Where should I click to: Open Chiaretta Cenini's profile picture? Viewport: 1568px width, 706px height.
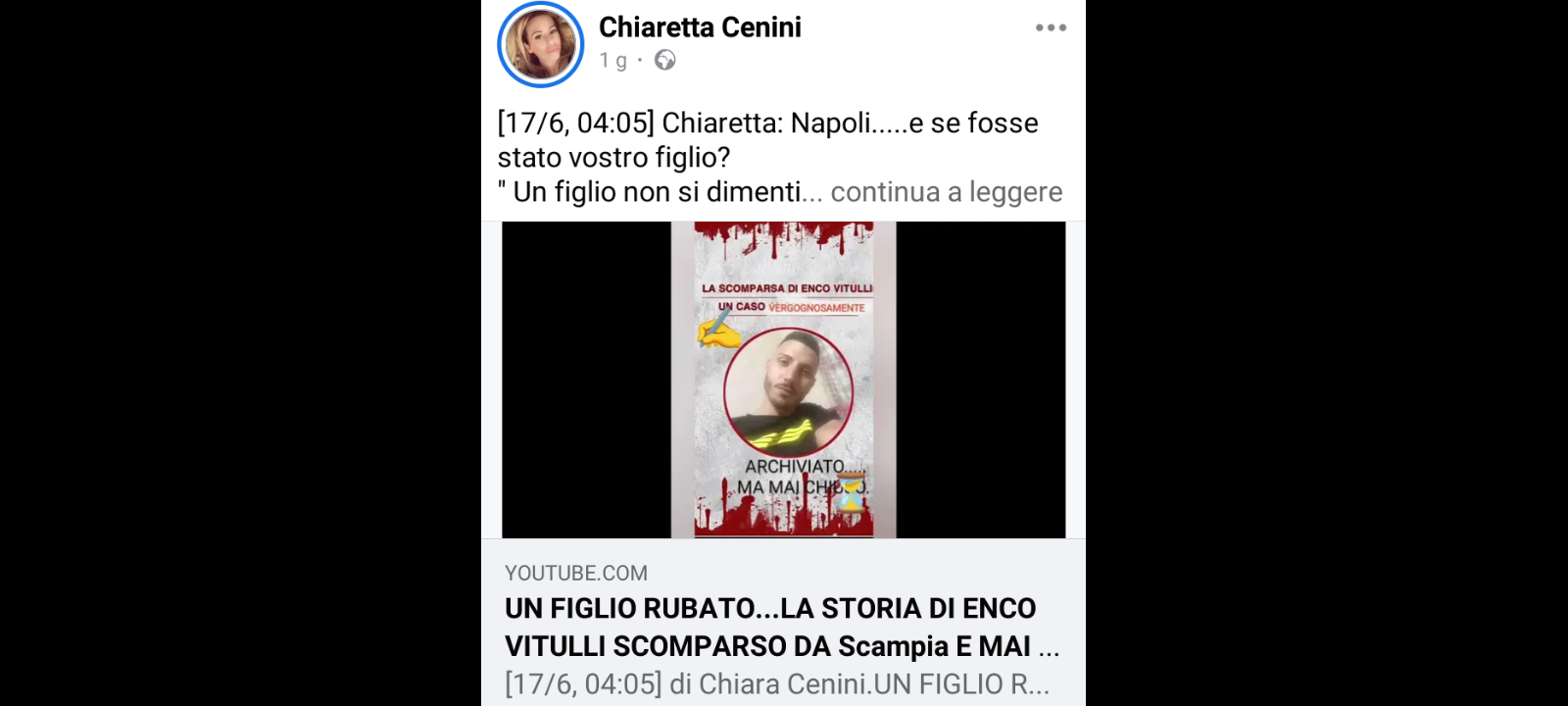540,44
